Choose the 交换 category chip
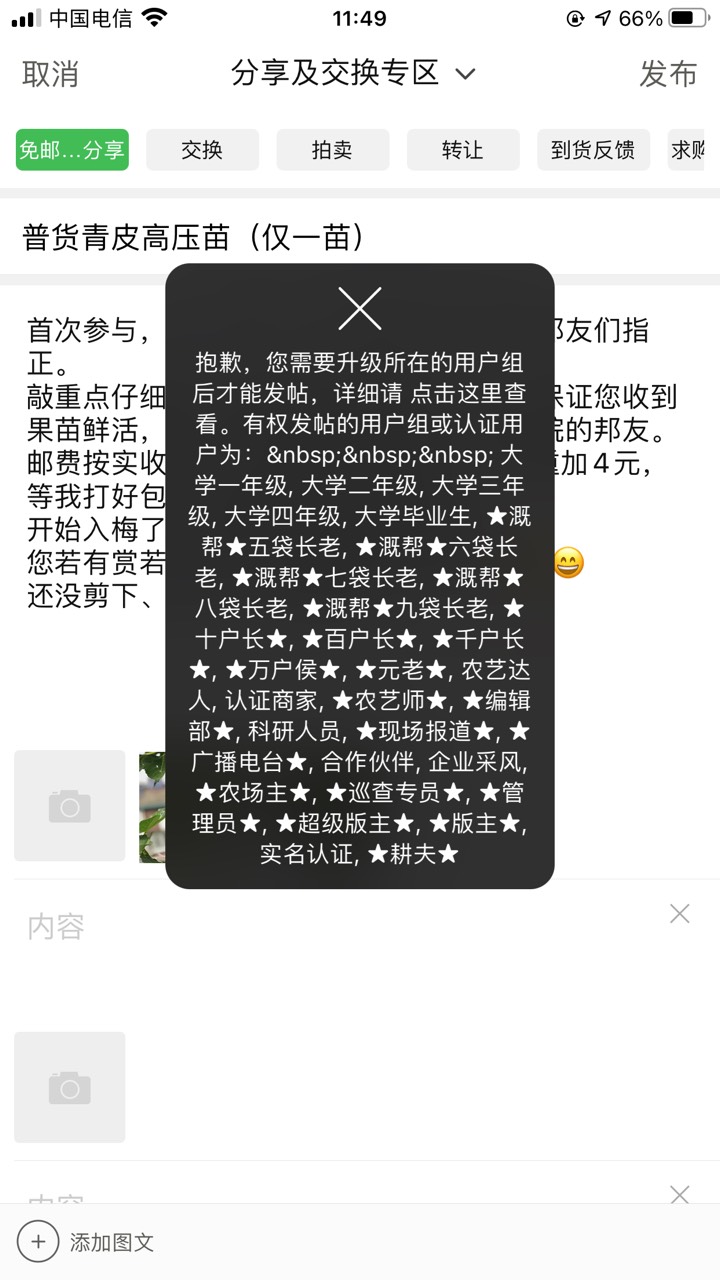720x1280 pixels. pyautogui.click(x=202, y=150)
